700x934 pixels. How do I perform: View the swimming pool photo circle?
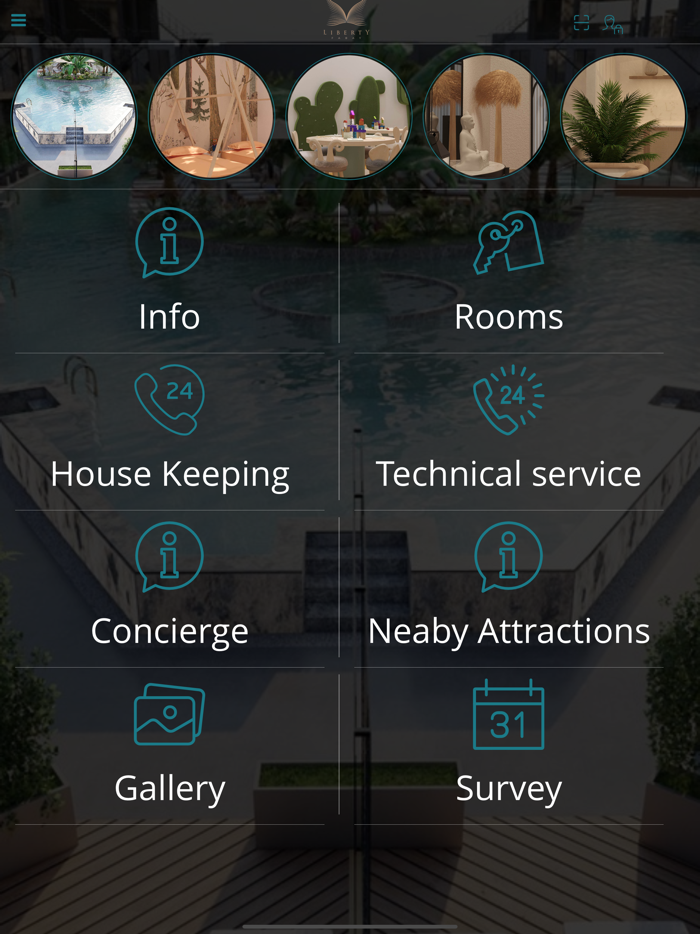click(x=74, y=117)
